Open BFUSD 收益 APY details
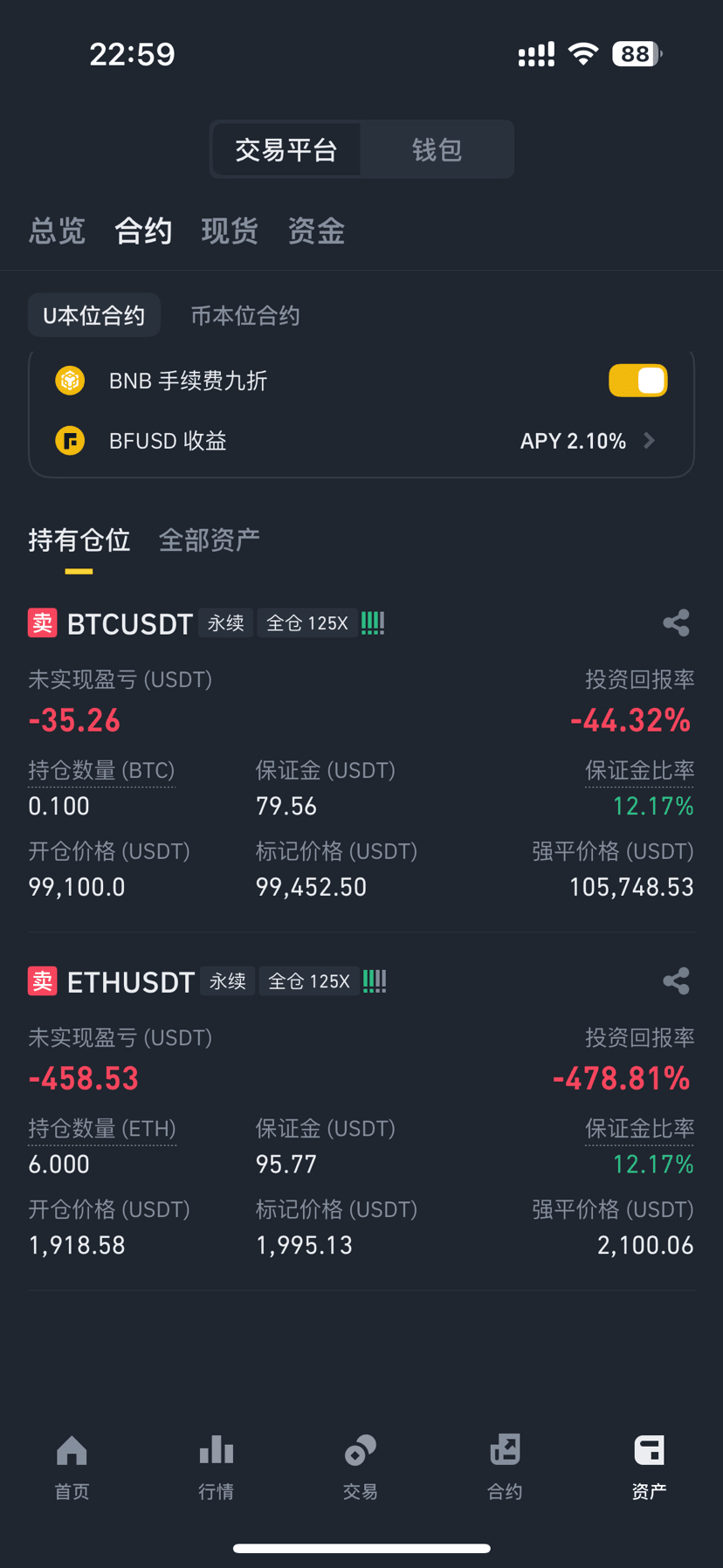The height and width of the screenshot is (1568, 723). (x=587, y=441)
